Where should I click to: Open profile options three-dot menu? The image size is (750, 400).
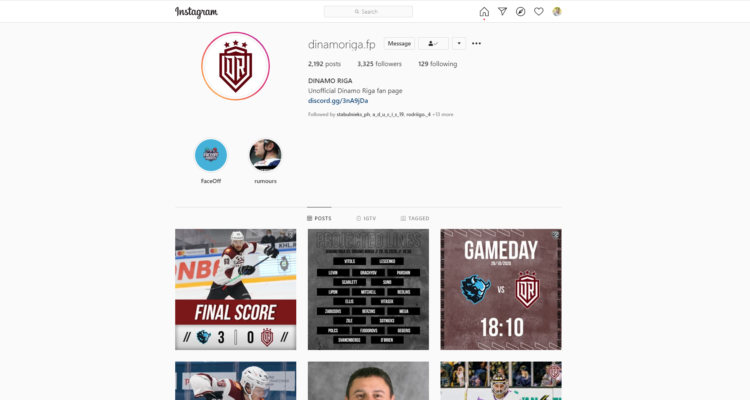pos(476,43)
